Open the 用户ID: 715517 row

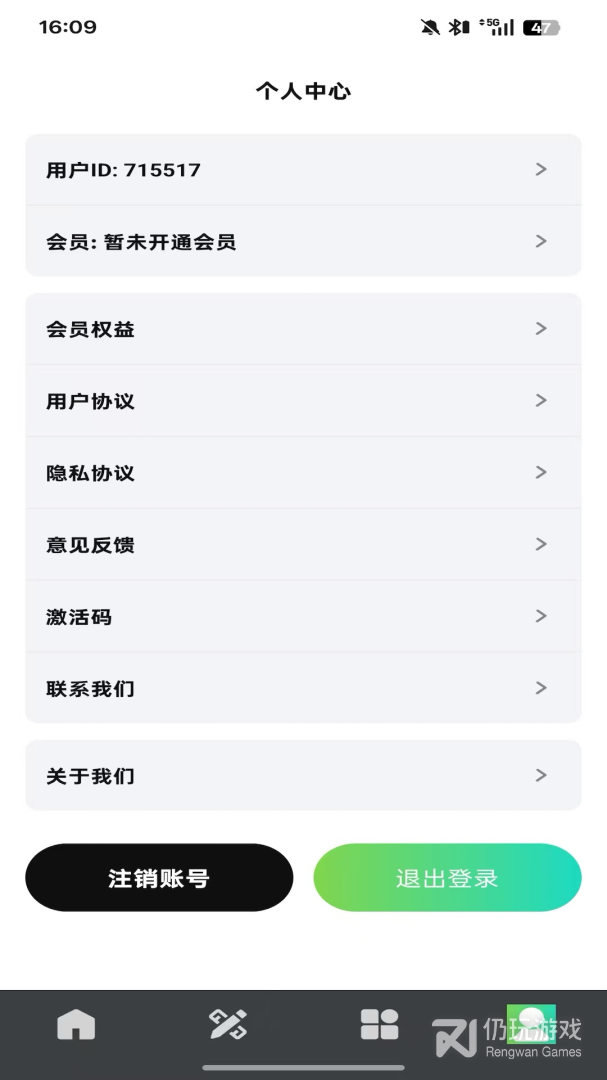pos(303,169)
